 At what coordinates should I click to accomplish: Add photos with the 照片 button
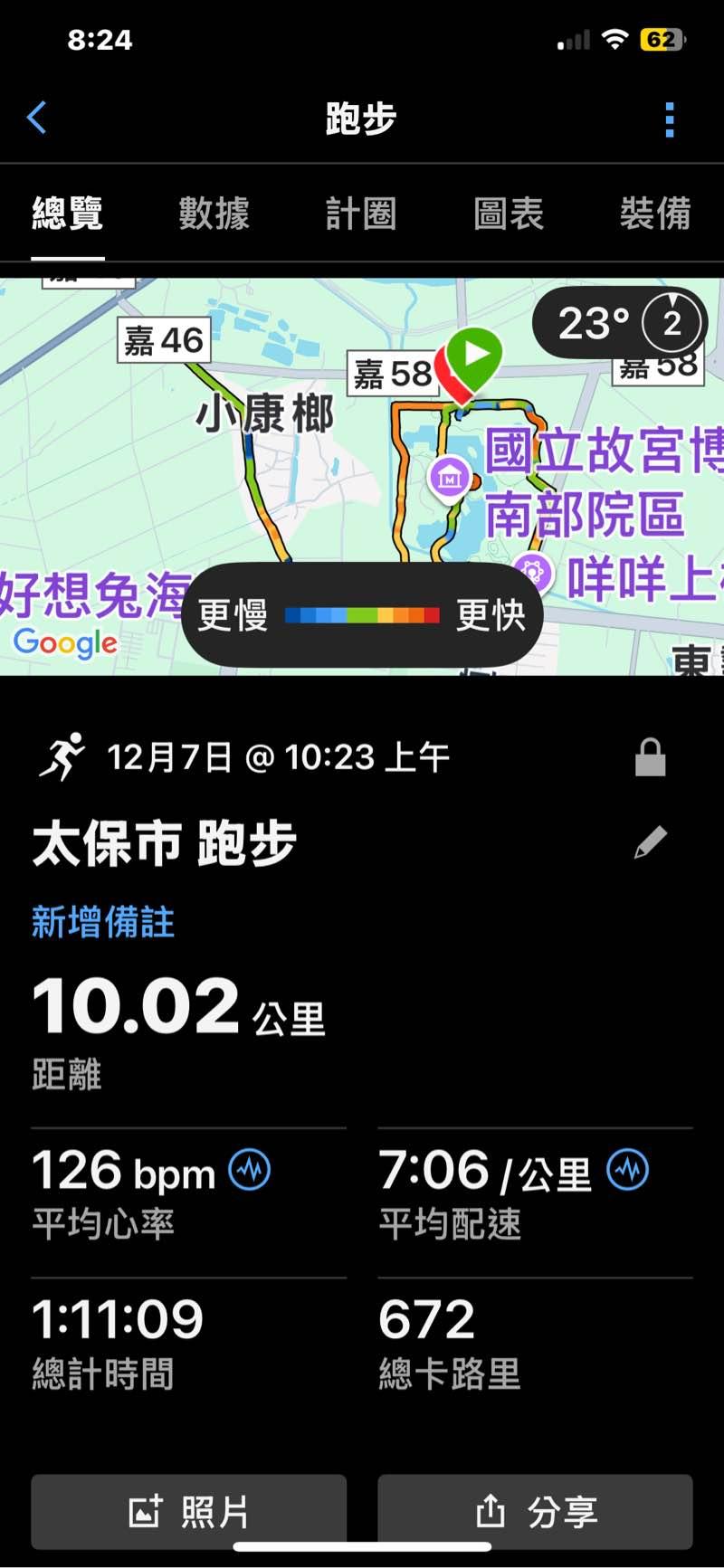point(189,1512)
